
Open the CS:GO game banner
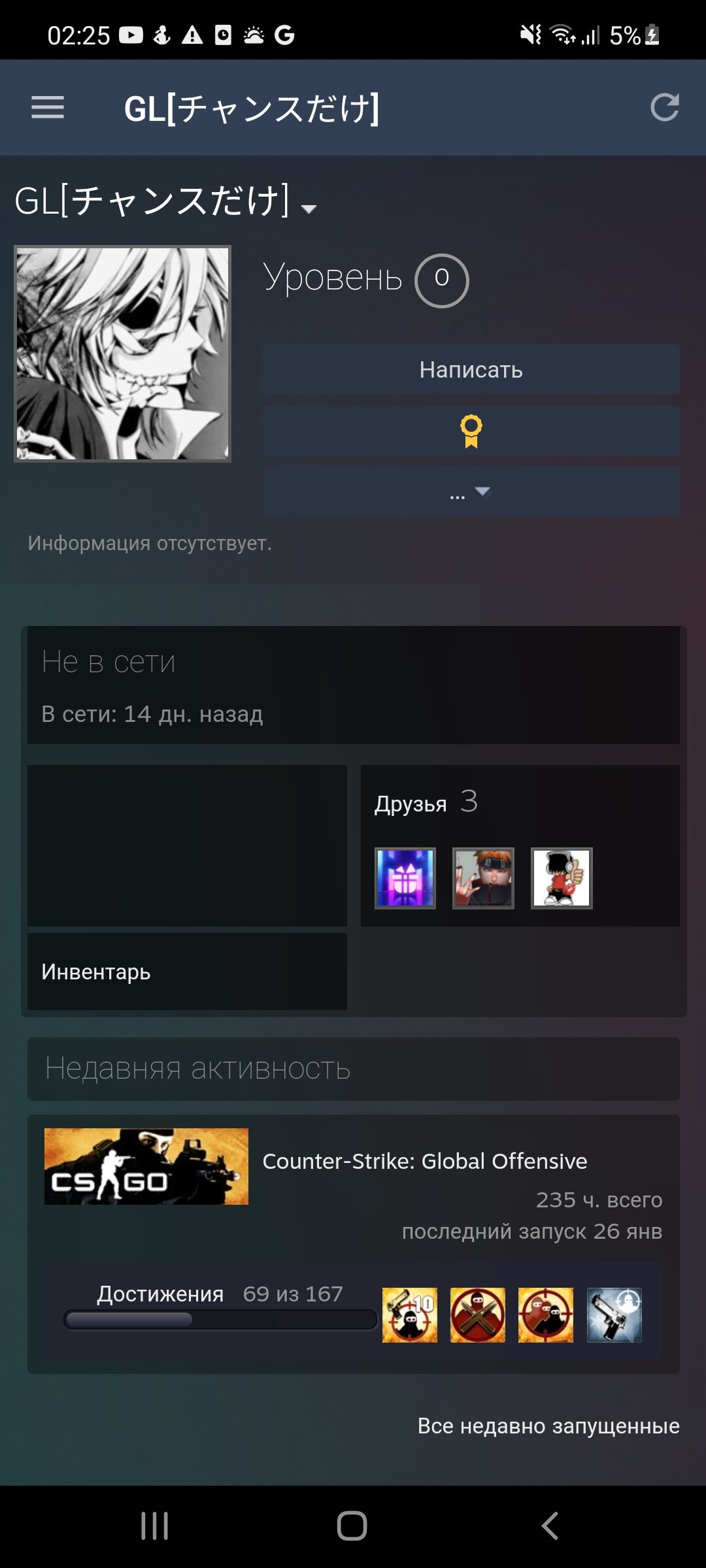point(146,1166)
